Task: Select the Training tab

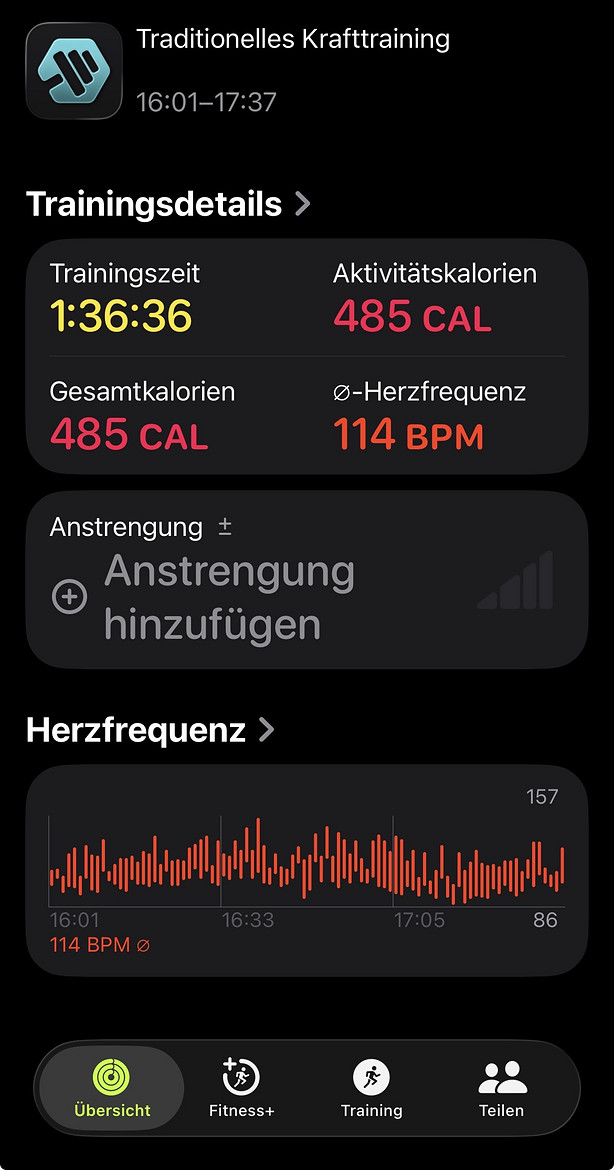Action: [x=371, y=1088]
